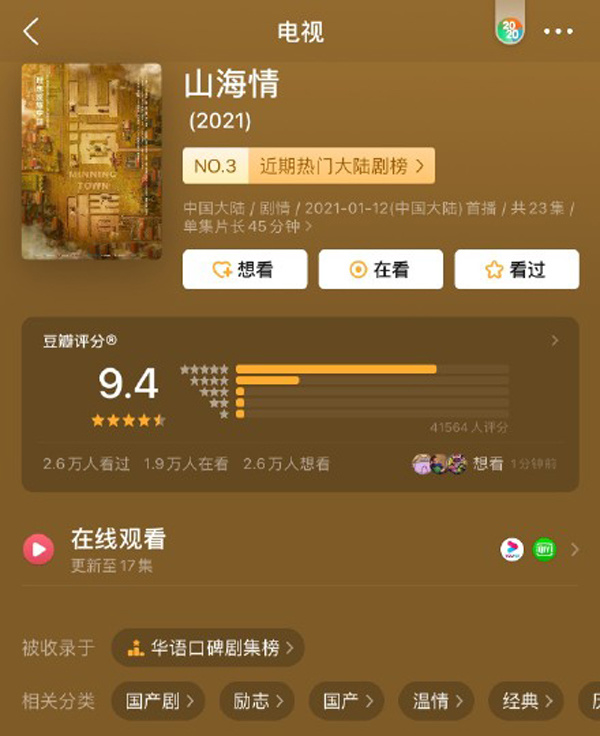
Task: Open 华语口碑剧集榜 list
Action: pos(208,648)
